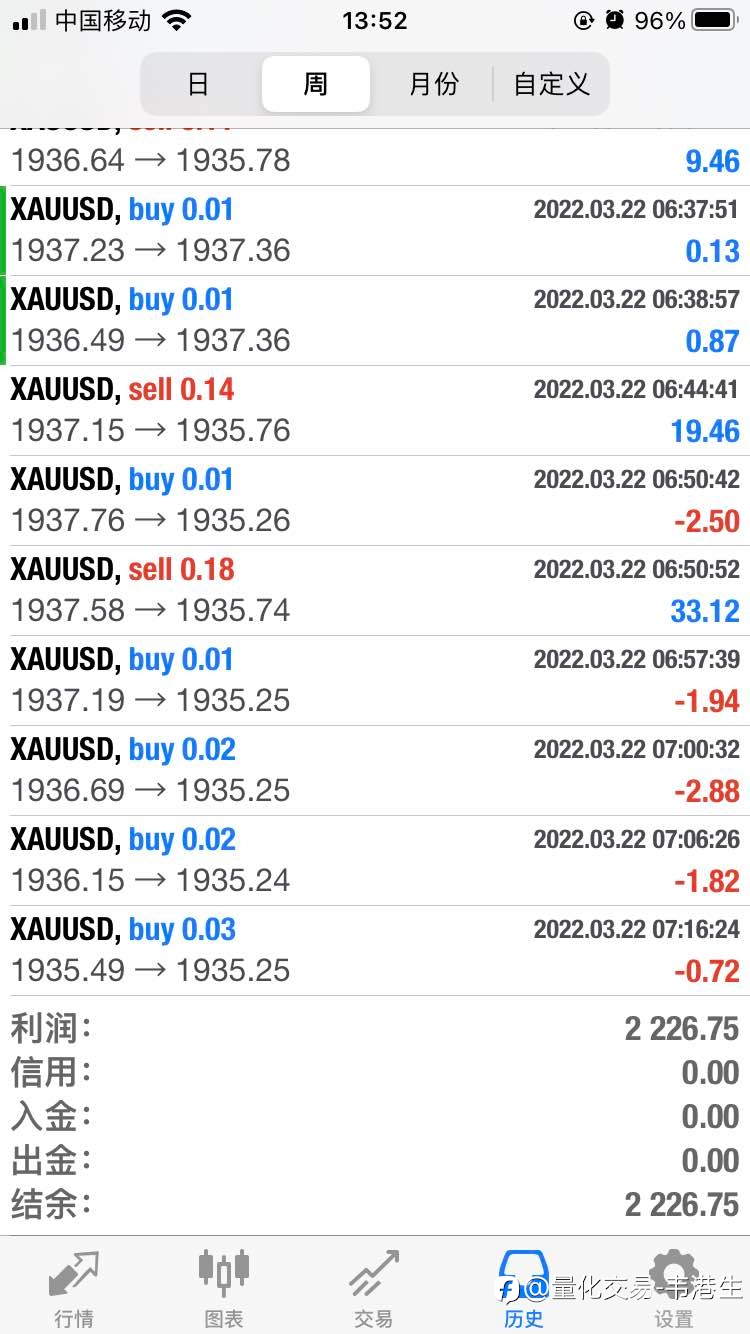Screen dimensions: 750x1334
Task: View the buy 0.01 trade at 06:50:42
Action: pyautogui.click(x=375, y=501)
